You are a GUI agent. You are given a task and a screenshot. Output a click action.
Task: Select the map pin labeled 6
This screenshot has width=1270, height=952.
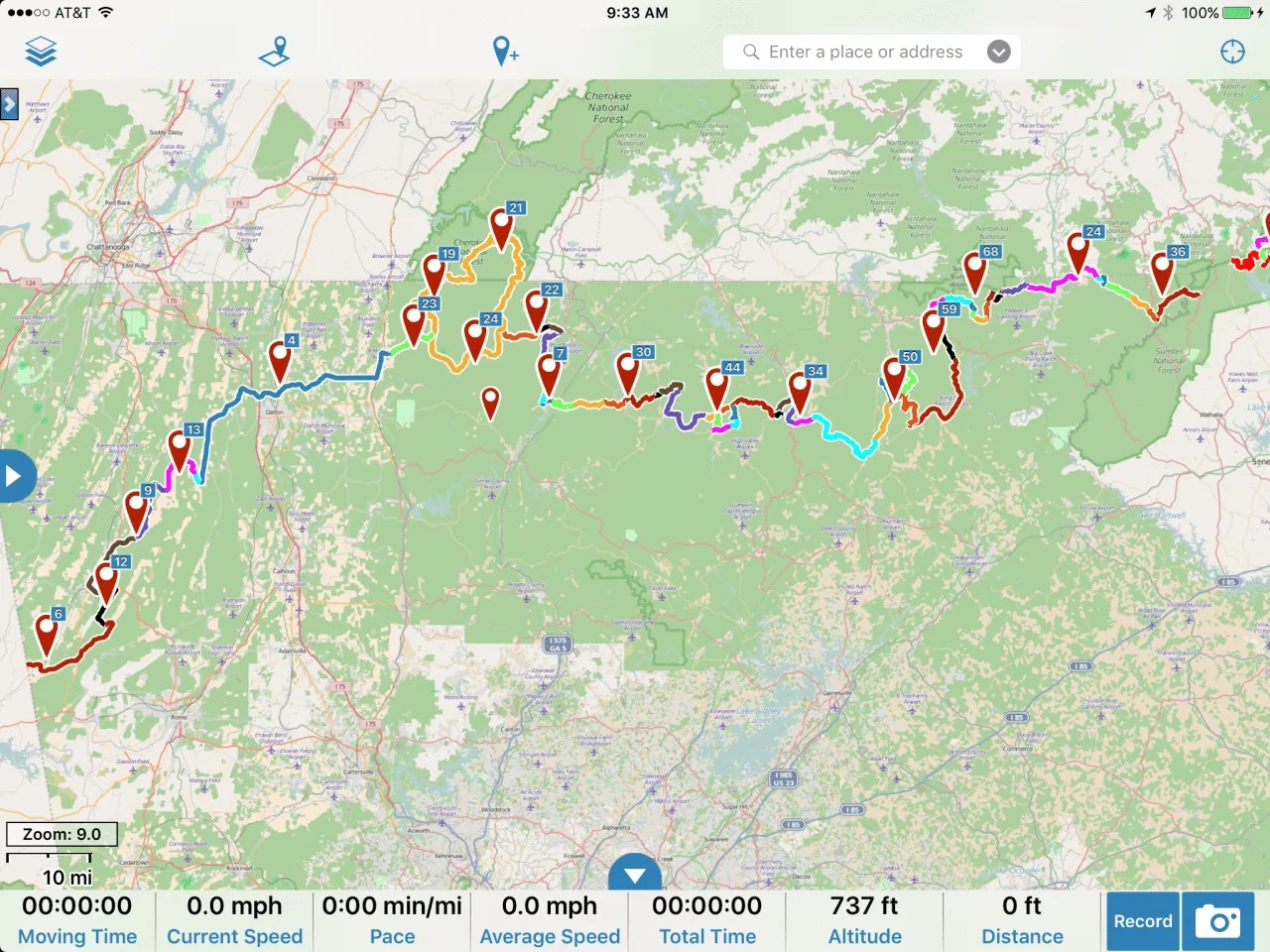tap(46, 633)
